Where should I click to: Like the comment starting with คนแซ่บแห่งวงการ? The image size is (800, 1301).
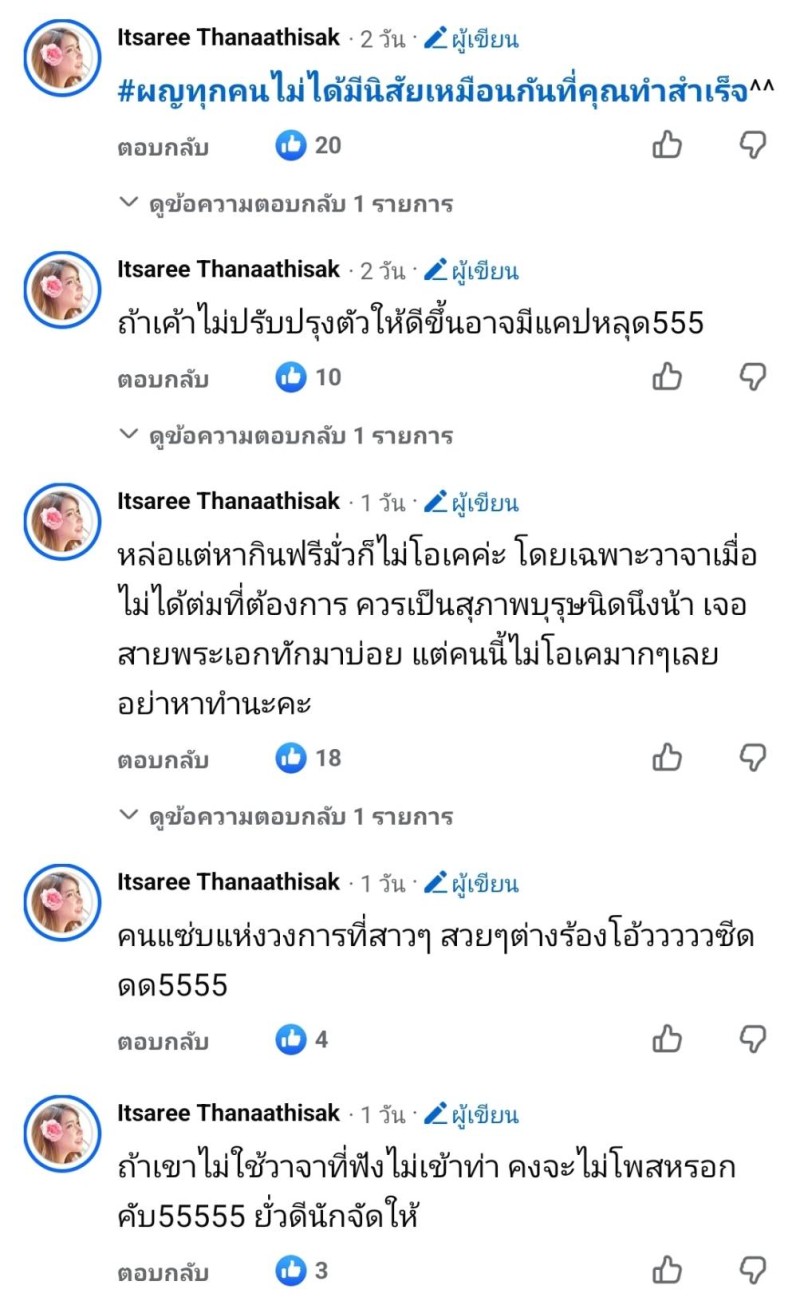tap(668, 1040)
